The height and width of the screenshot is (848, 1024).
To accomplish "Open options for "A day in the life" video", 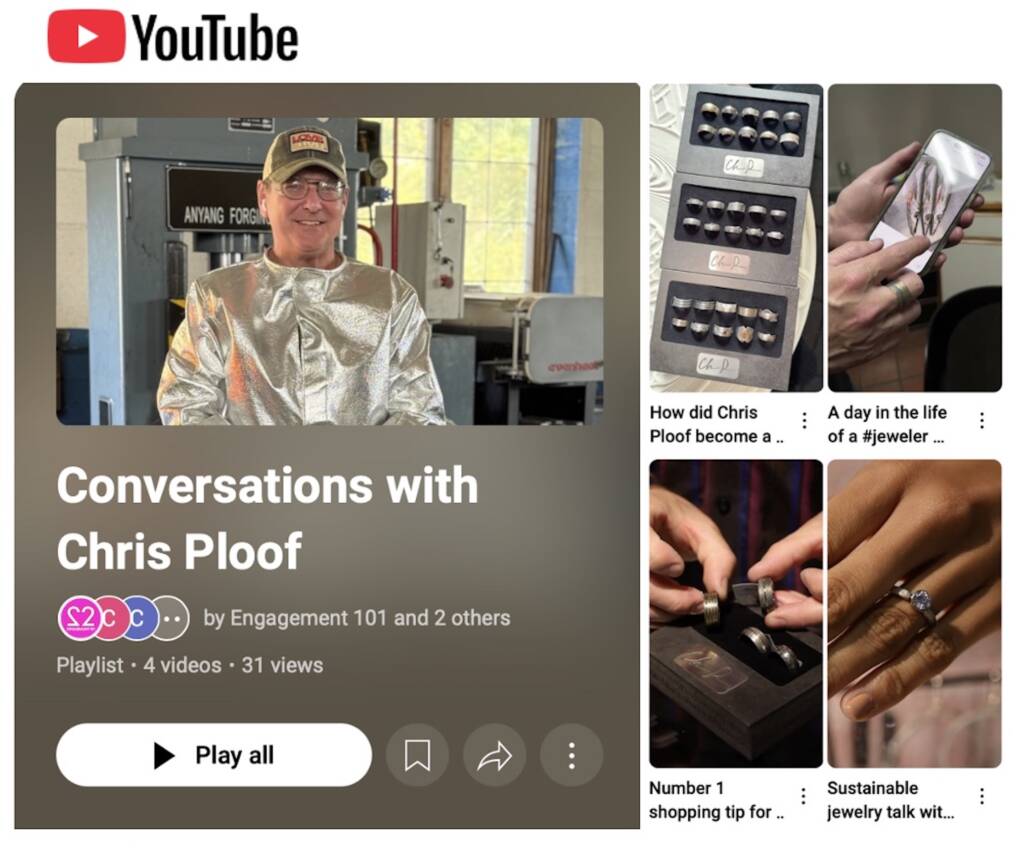I will [x=982, y=421].
